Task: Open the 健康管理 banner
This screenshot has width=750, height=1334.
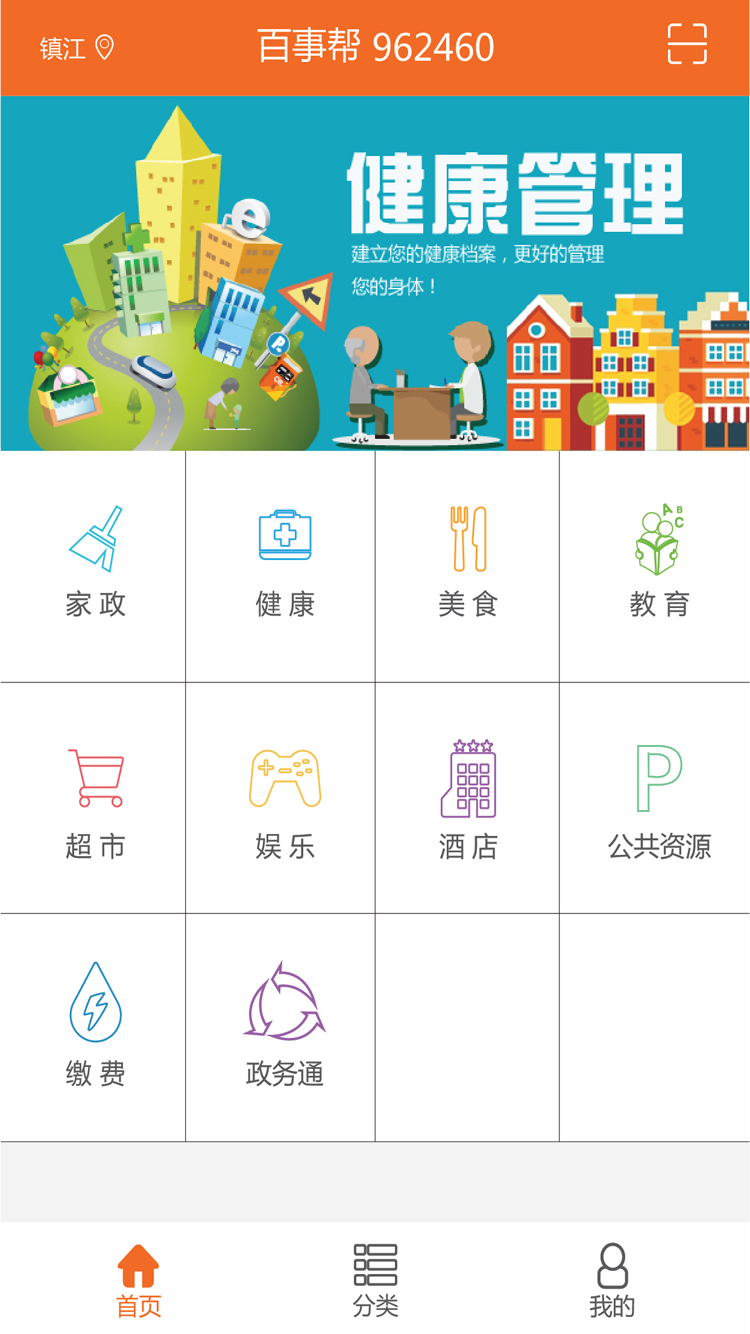Action: tap(375, 272)
